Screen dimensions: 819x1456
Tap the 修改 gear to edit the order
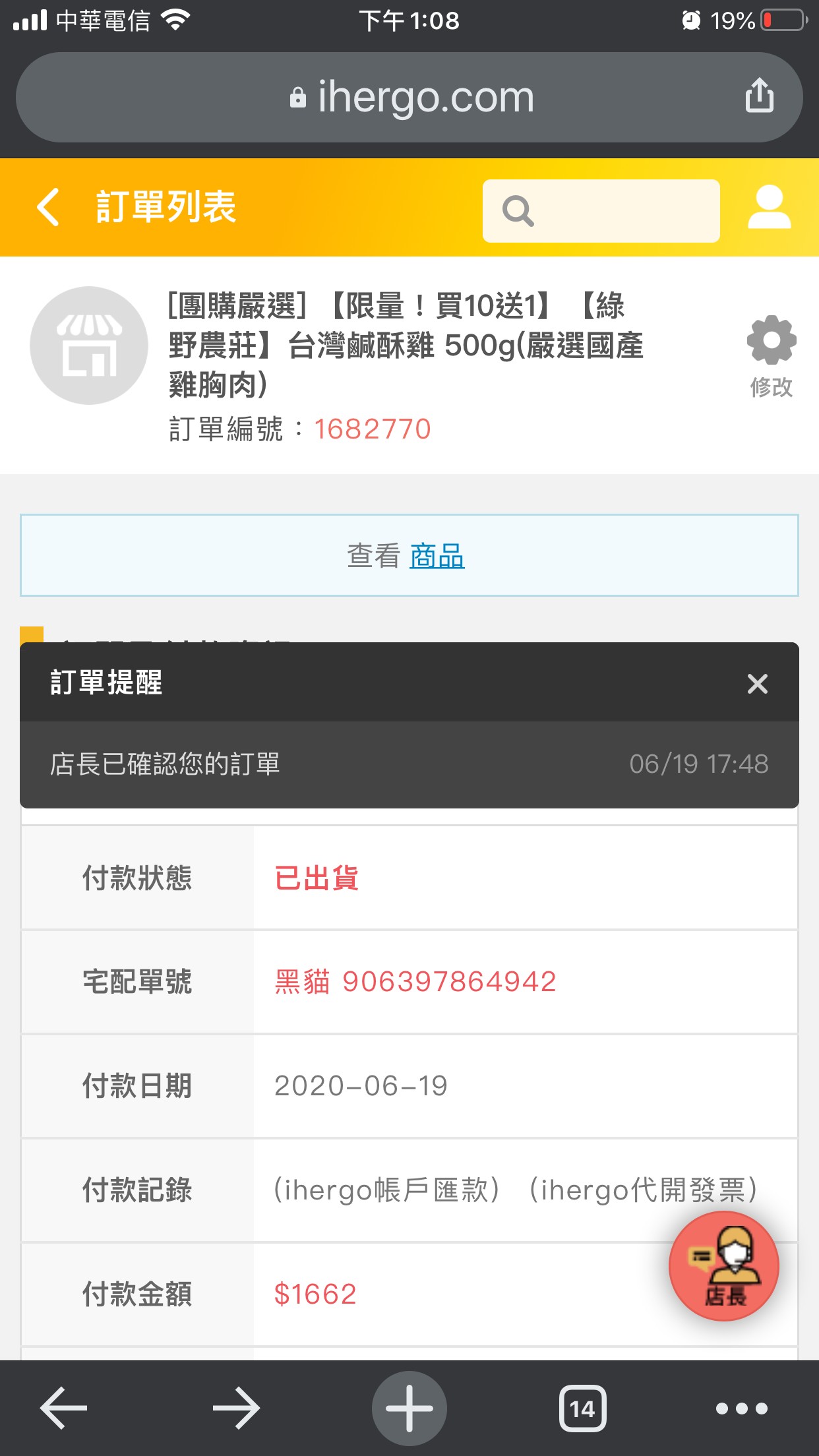pyautogui.click(x=771, y=357)
